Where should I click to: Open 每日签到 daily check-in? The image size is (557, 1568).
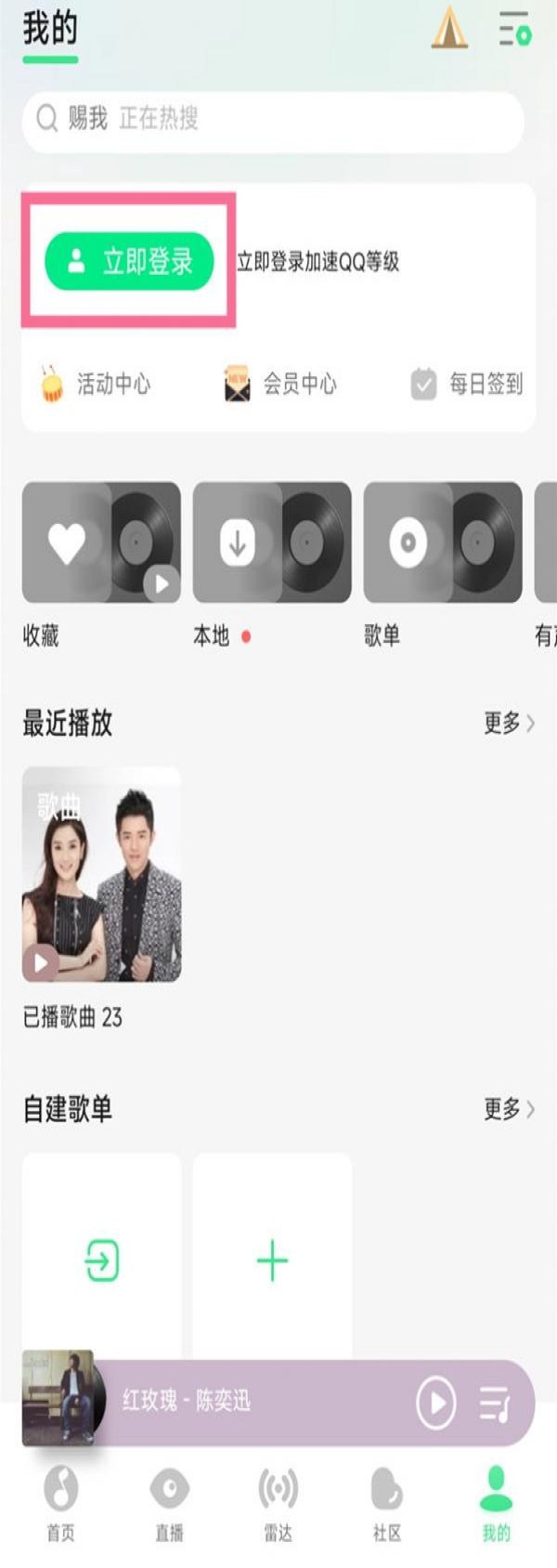467,384
